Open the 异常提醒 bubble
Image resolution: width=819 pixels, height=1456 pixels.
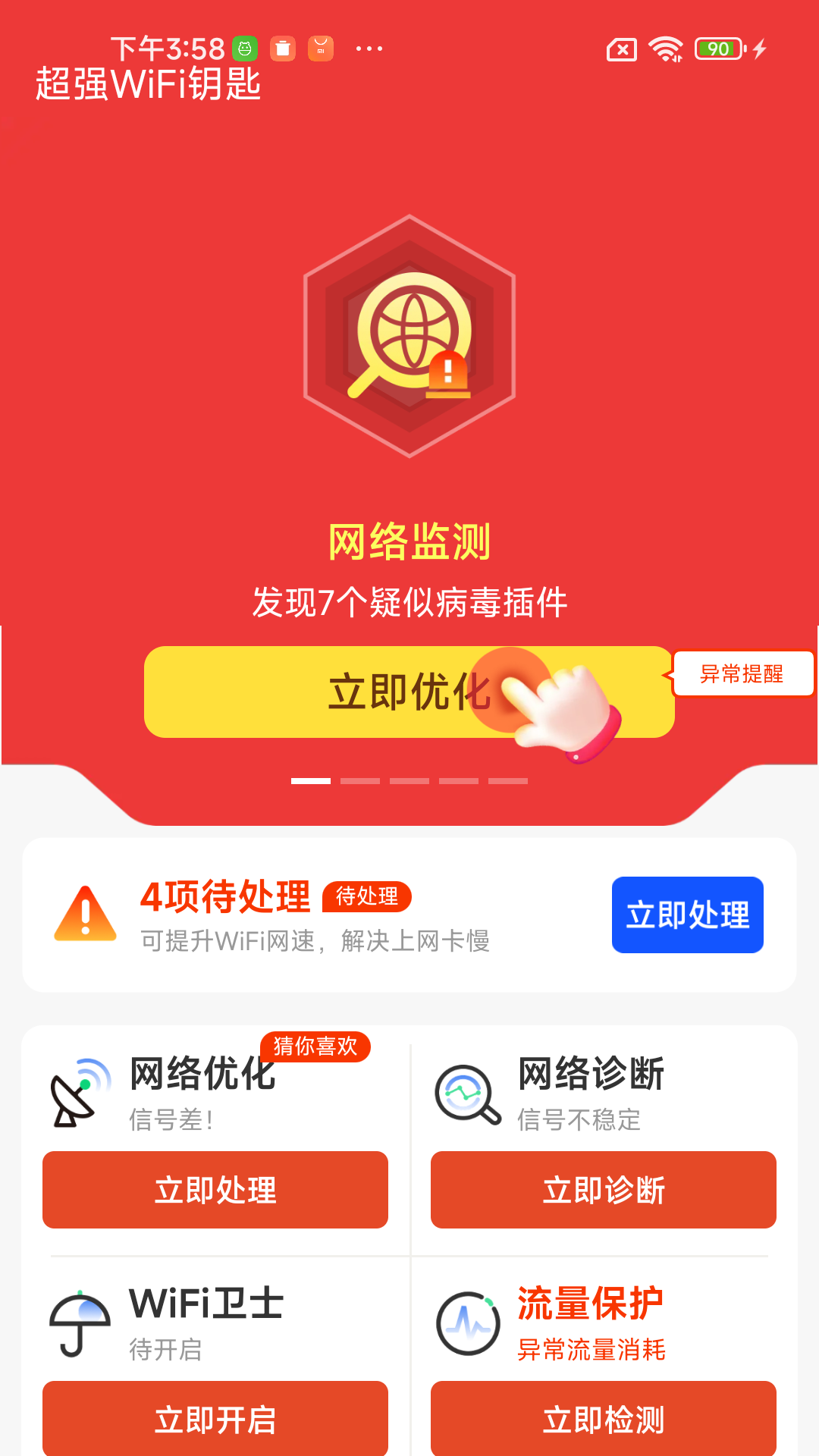click(x=742, y=673)
